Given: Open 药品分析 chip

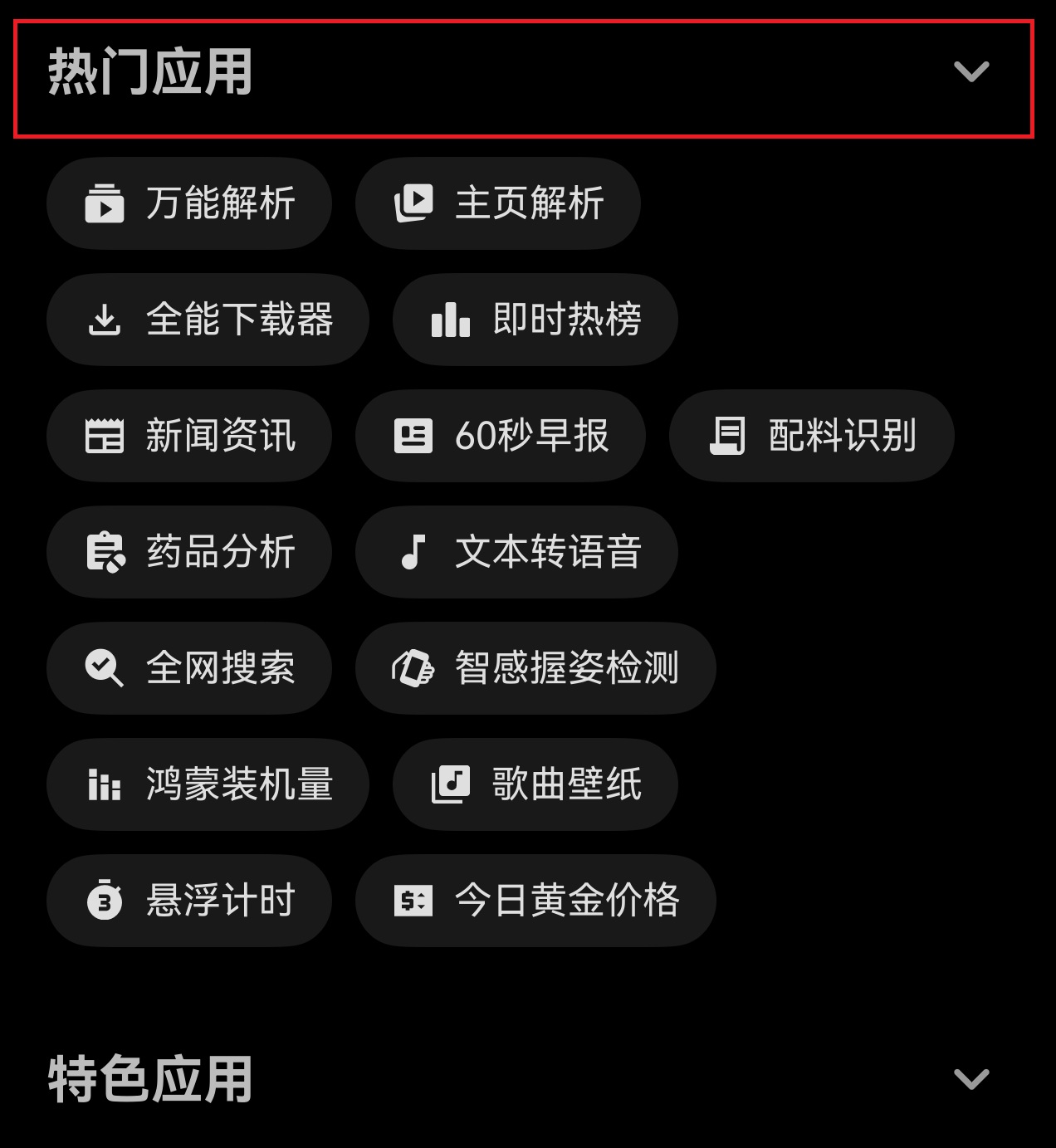Looking at the screenshot, I should (x=189, y=552).
